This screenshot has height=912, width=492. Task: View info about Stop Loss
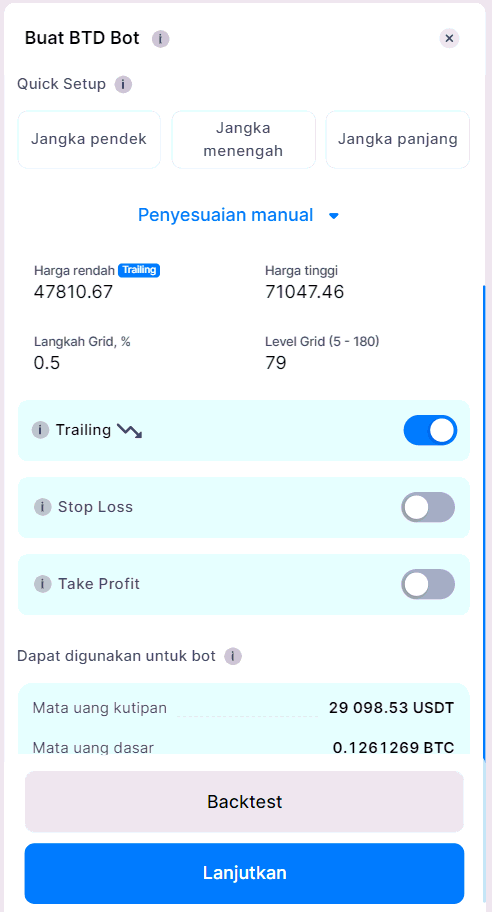click(42, 507)
